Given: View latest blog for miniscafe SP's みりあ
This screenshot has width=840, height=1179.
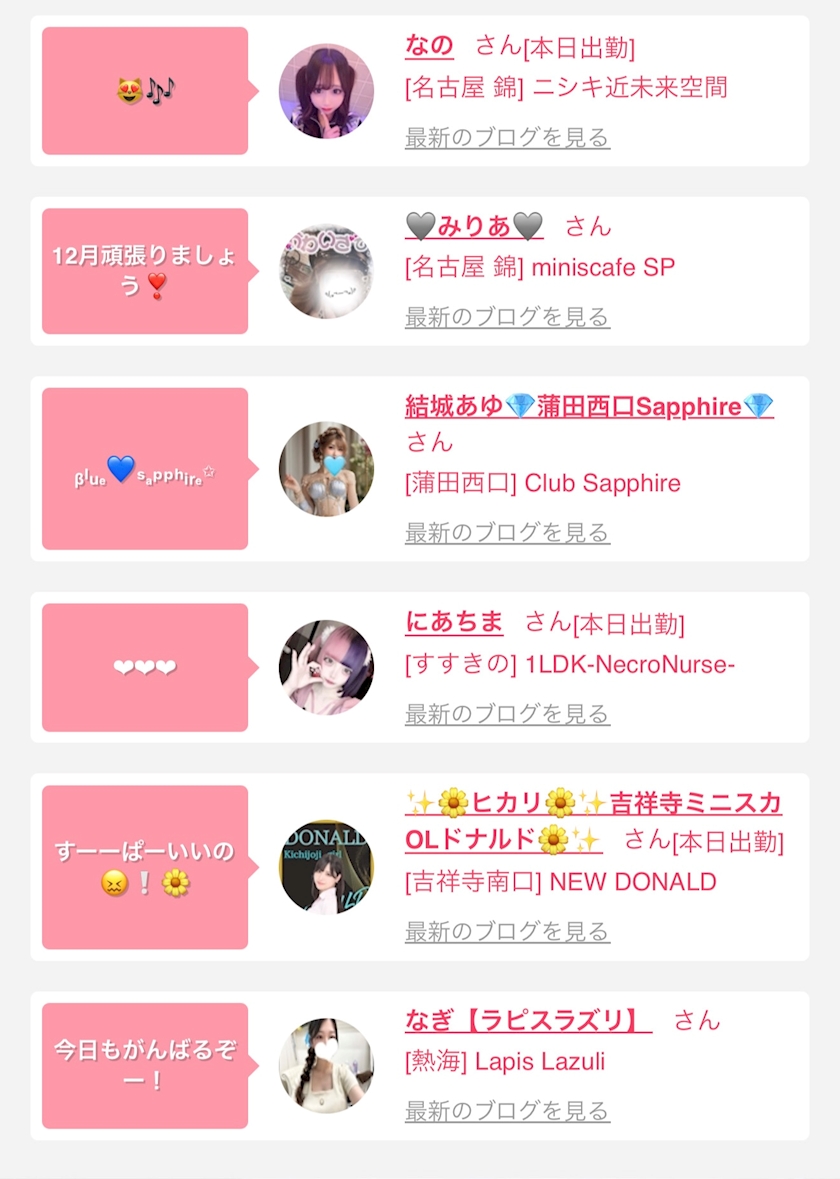Looking at the screenshot, I should [507, 317].
